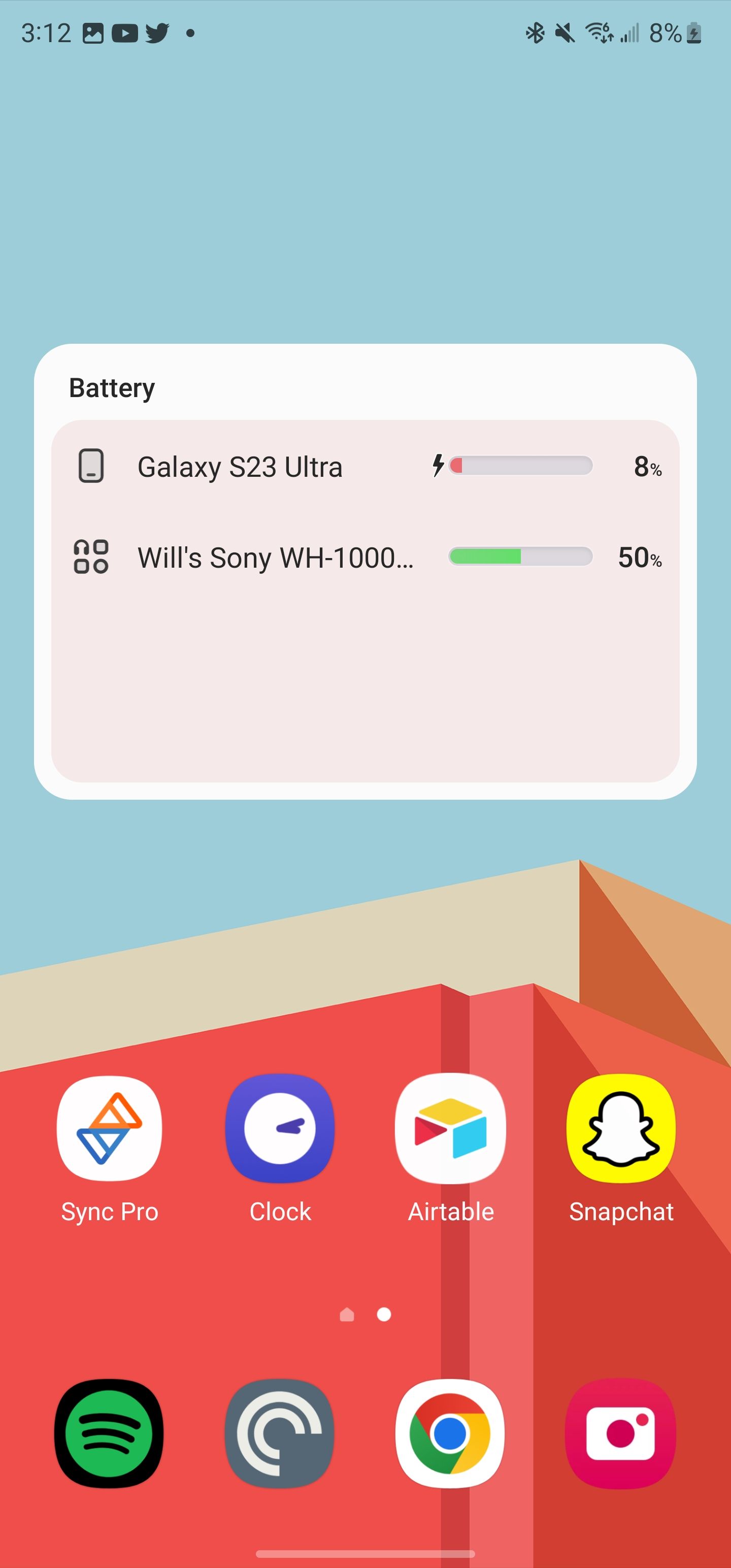The height and width of the screenshot is (1568, 731).
Task: Open the red camera app in the dock
Action: pyautogui.click(x=621, y=1433)
